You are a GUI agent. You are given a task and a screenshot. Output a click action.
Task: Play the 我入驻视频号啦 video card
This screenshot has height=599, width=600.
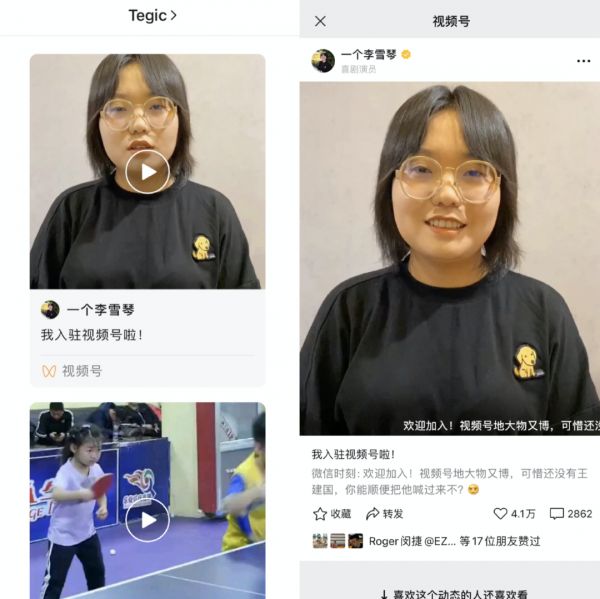pyautogui.click(x=147, y=172)
